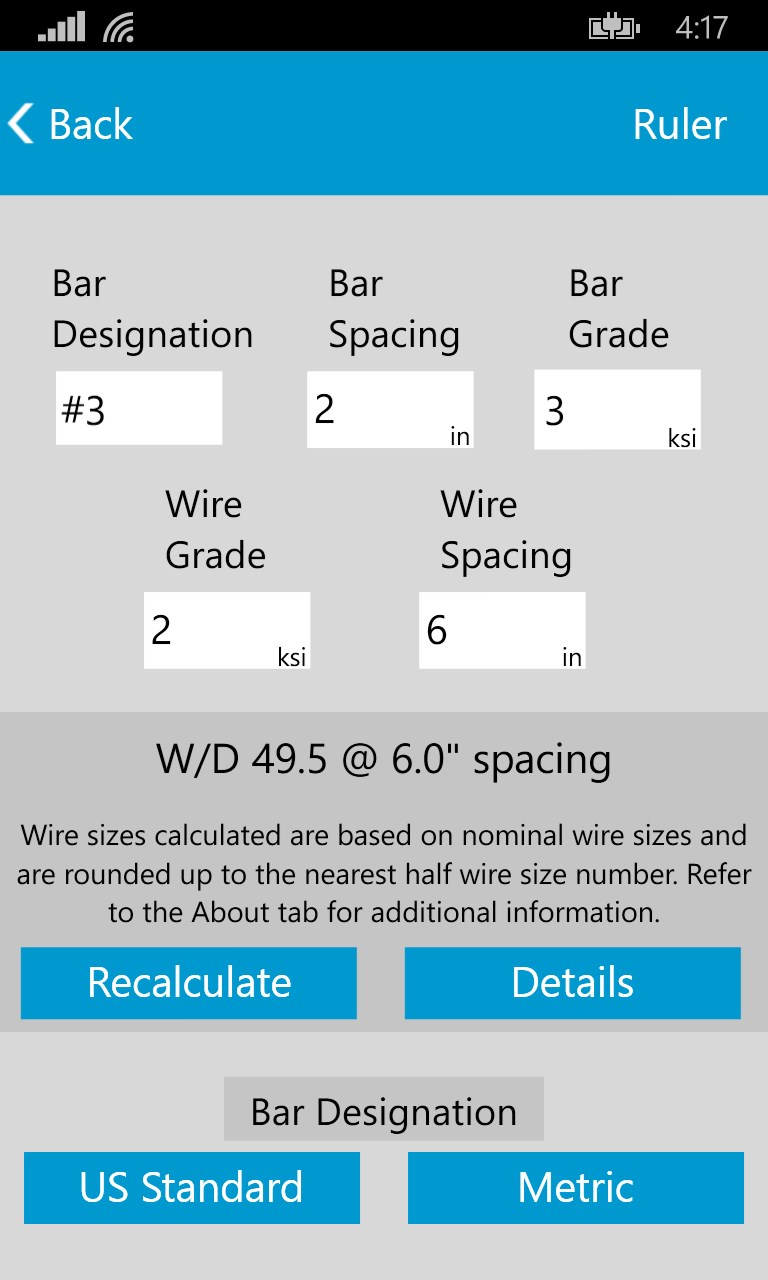Screen dimensions: 768x1280
Task: View calculation Details
Action: click(572, 983)
